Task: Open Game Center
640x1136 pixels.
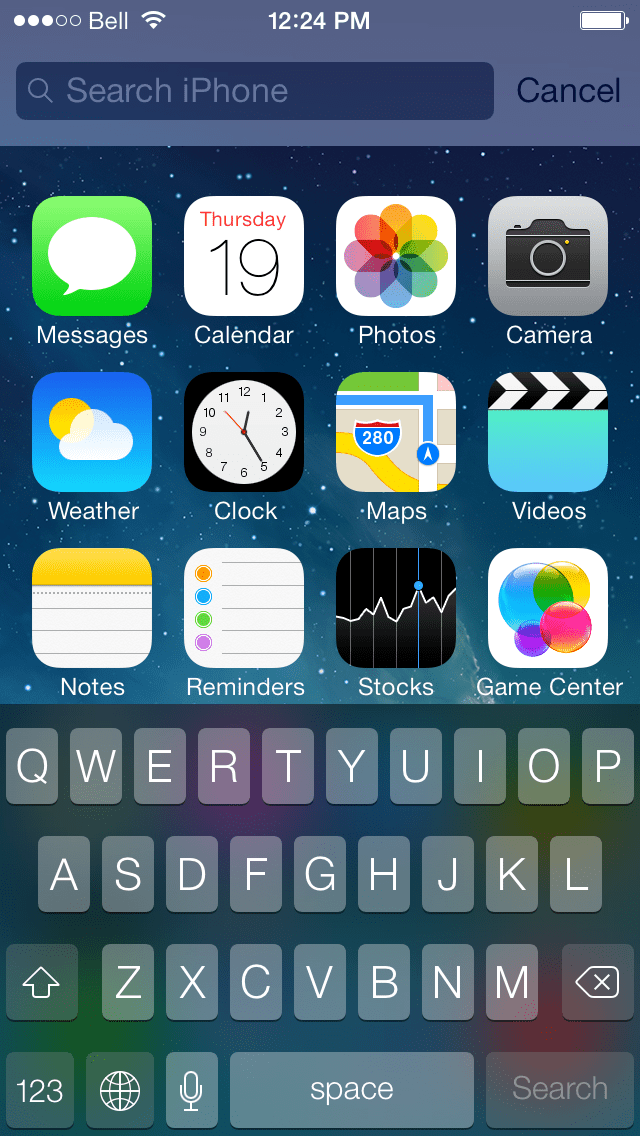Action: click(x=548, y=608)
